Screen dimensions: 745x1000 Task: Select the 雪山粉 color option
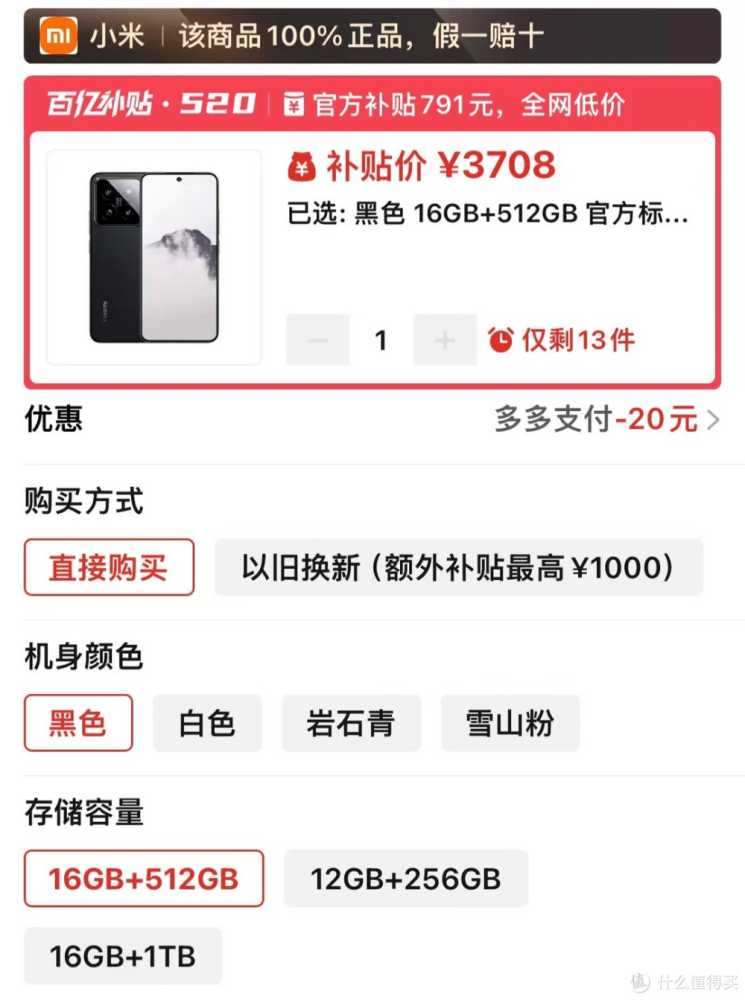point(510,722)
